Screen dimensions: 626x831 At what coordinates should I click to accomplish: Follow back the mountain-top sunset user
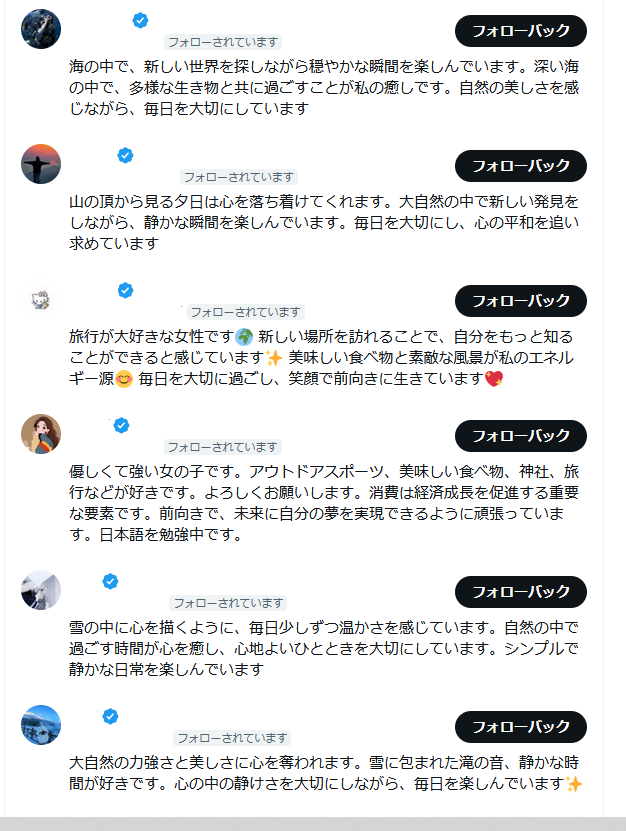point(520,165)
